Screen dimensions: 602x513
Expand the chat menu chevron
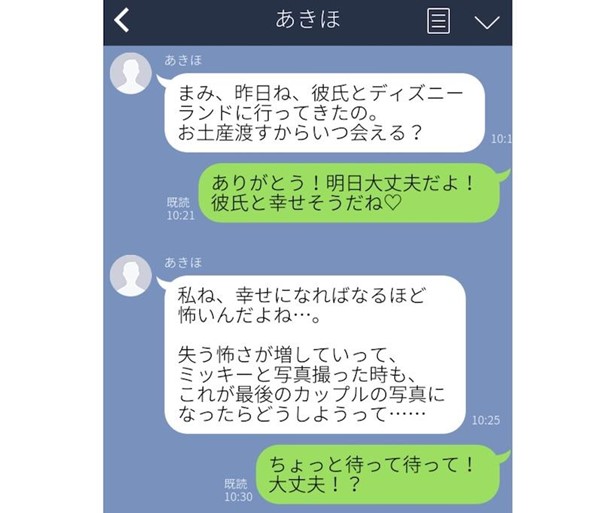(486, 21)
